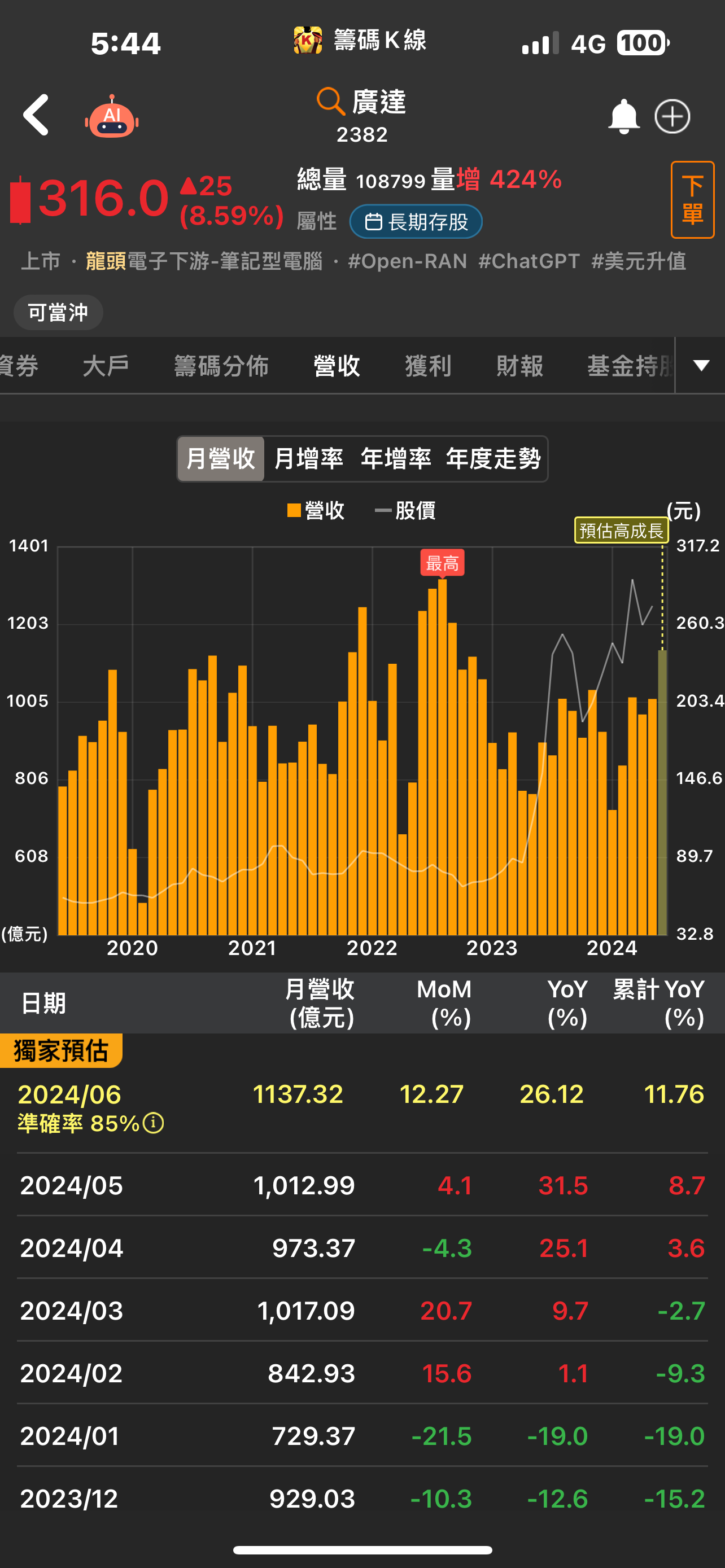
Task: Search for a stock via 廣達
Action: pos(361,102)
